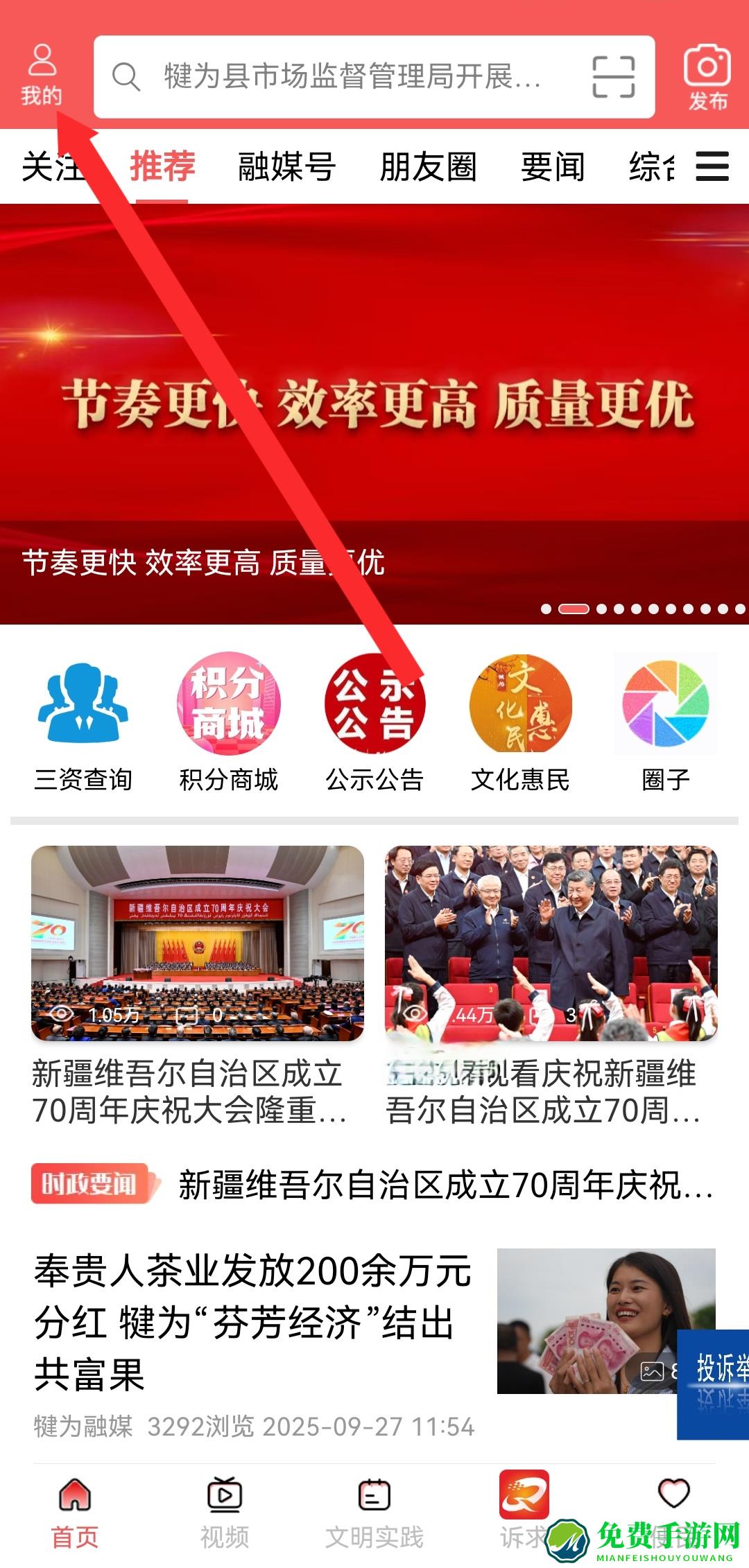Open the 70周年庆祝大会隆重 news card

(198, 984)
